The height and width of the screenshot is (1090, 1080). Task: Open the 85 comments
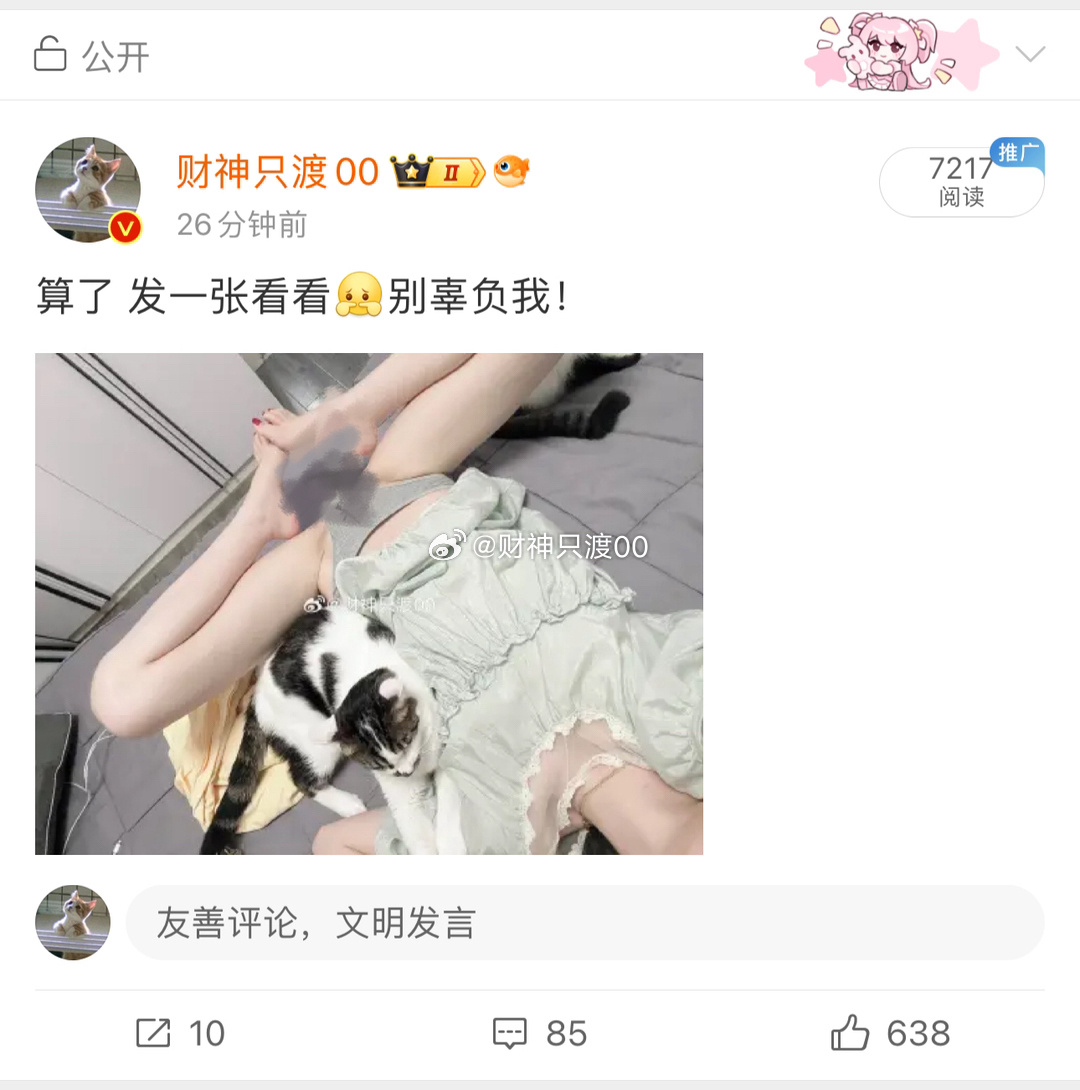(540, 1033)
